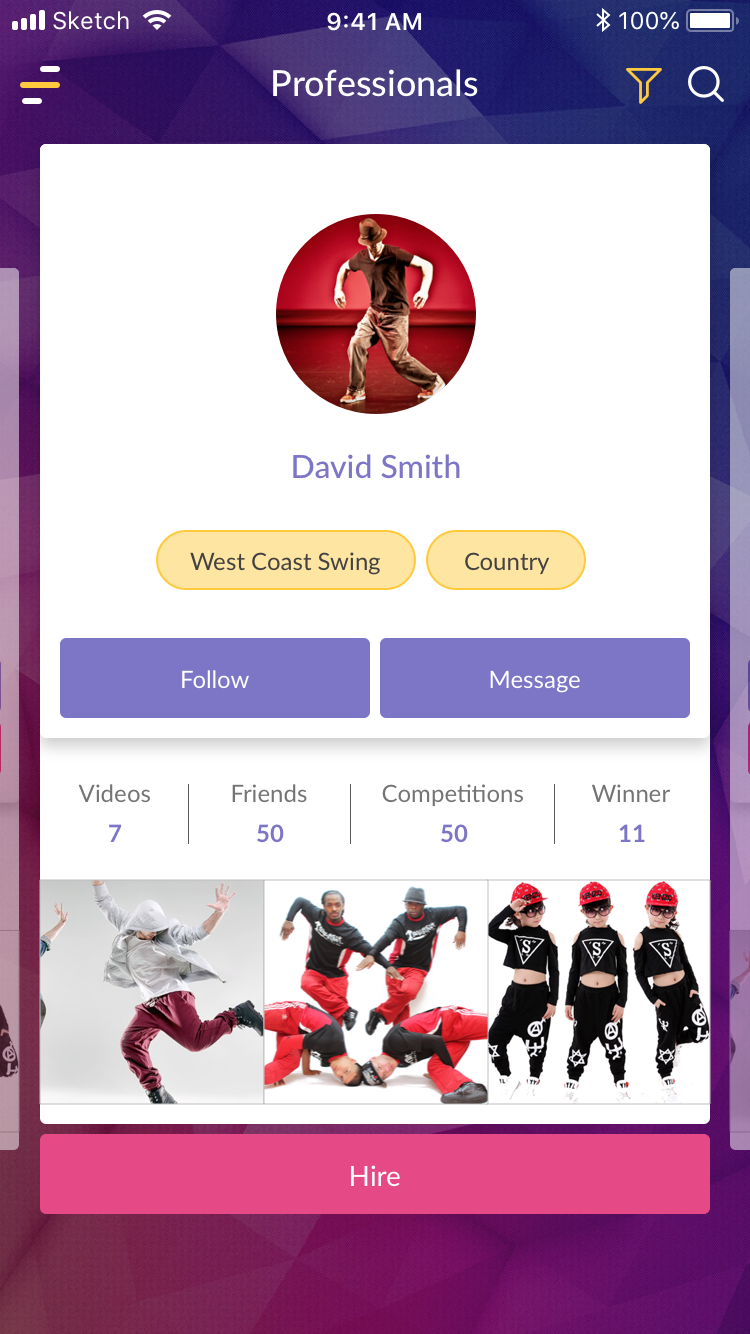Viewport: 750px width, 1334px height.
Task: Open the Videos count
Action: tap(115, 814)
